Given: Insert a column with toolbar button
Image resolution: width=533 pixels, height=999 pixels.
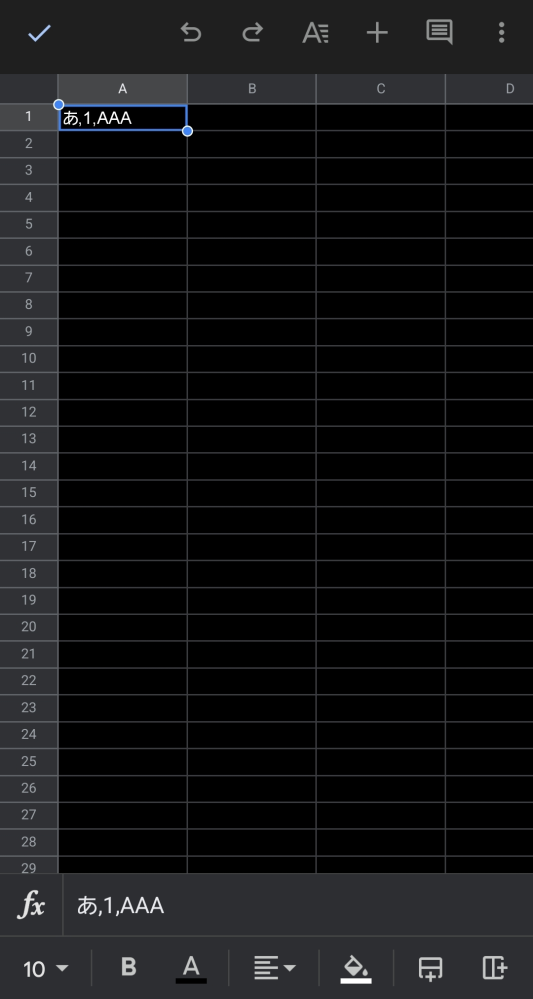Looking at the screenshot, I should point(495,968).
